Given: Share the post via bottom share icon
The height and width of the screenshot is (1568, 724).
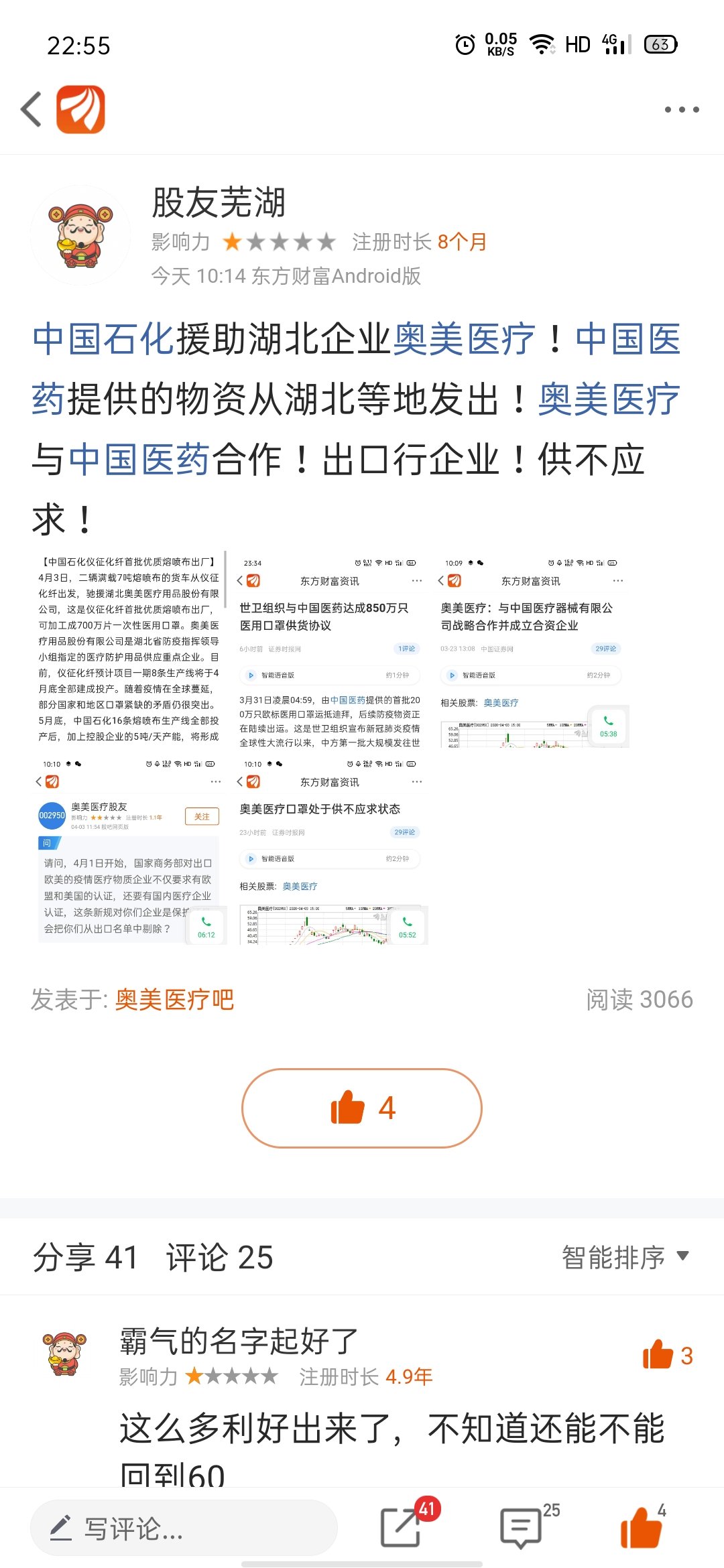Looking at the screenshot, I should 402,1526.
